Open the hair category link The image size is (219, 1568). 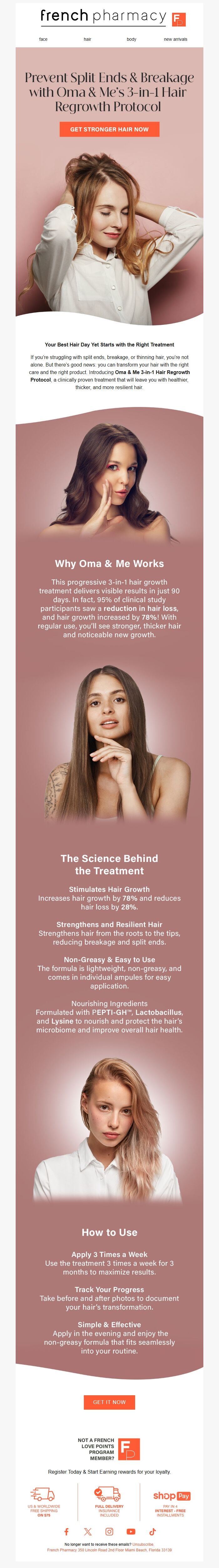(x=87, y=39)
